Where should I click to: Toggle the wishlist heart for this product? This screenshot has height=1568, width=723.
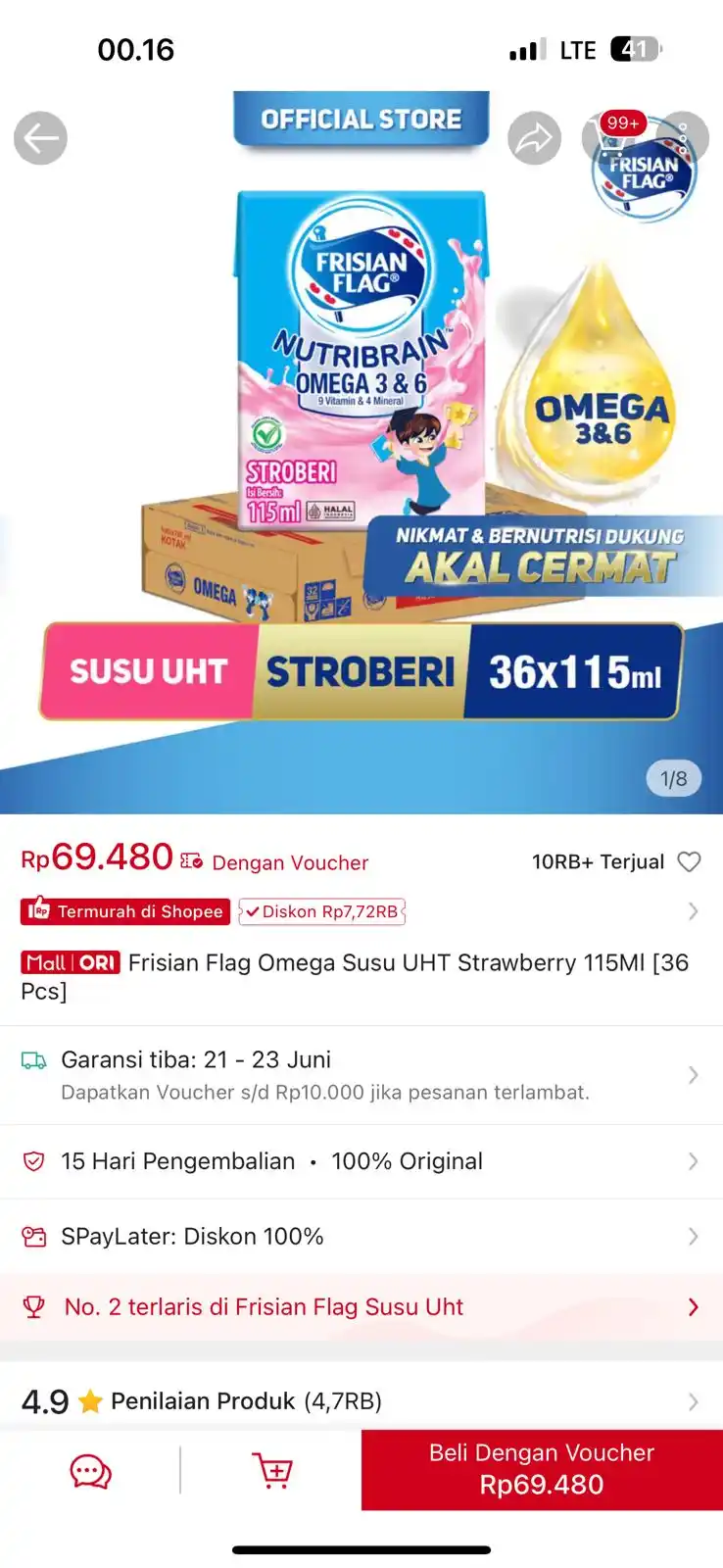690,861
